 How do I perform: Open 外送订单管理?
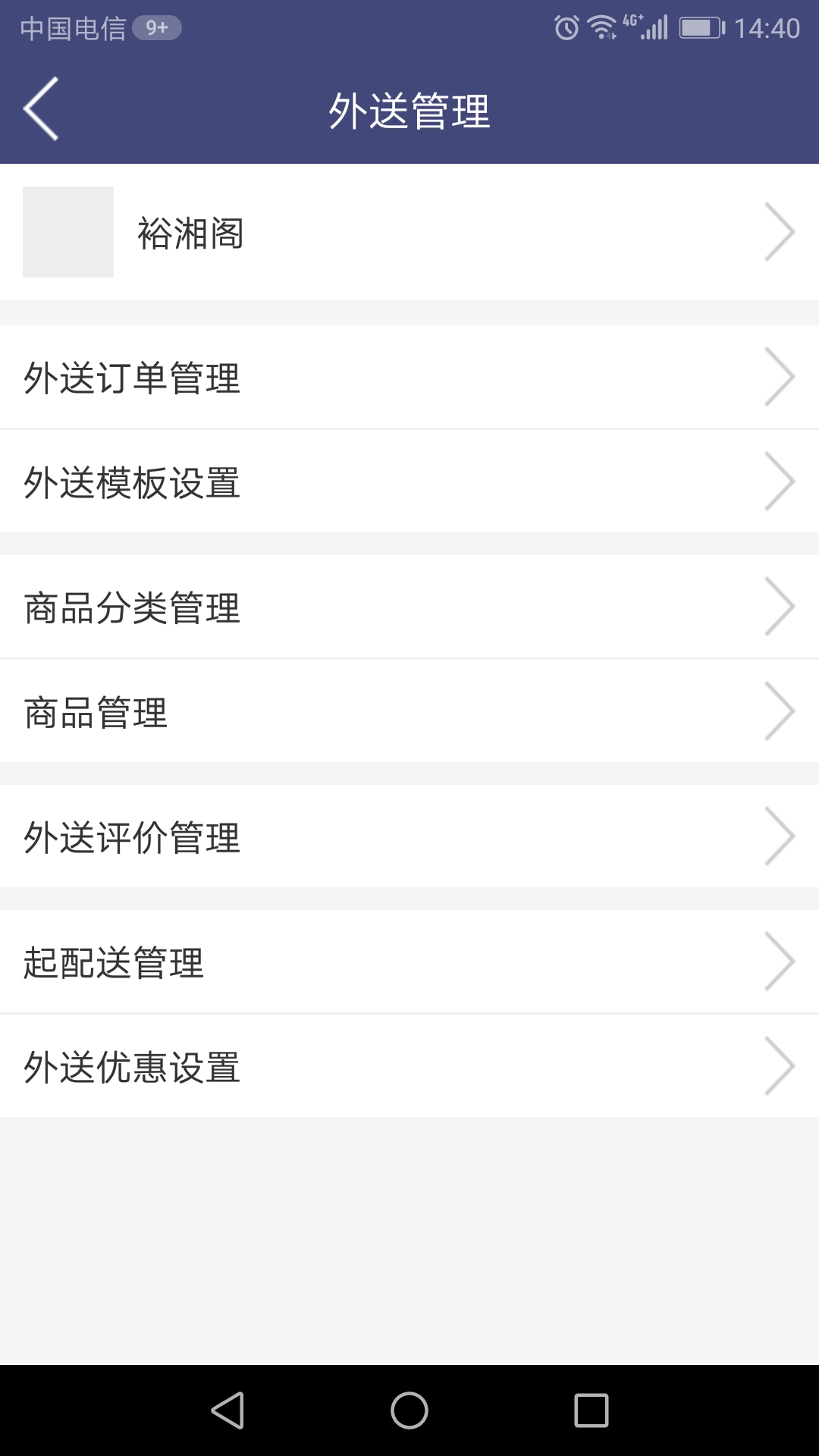[x=409, y=377]
